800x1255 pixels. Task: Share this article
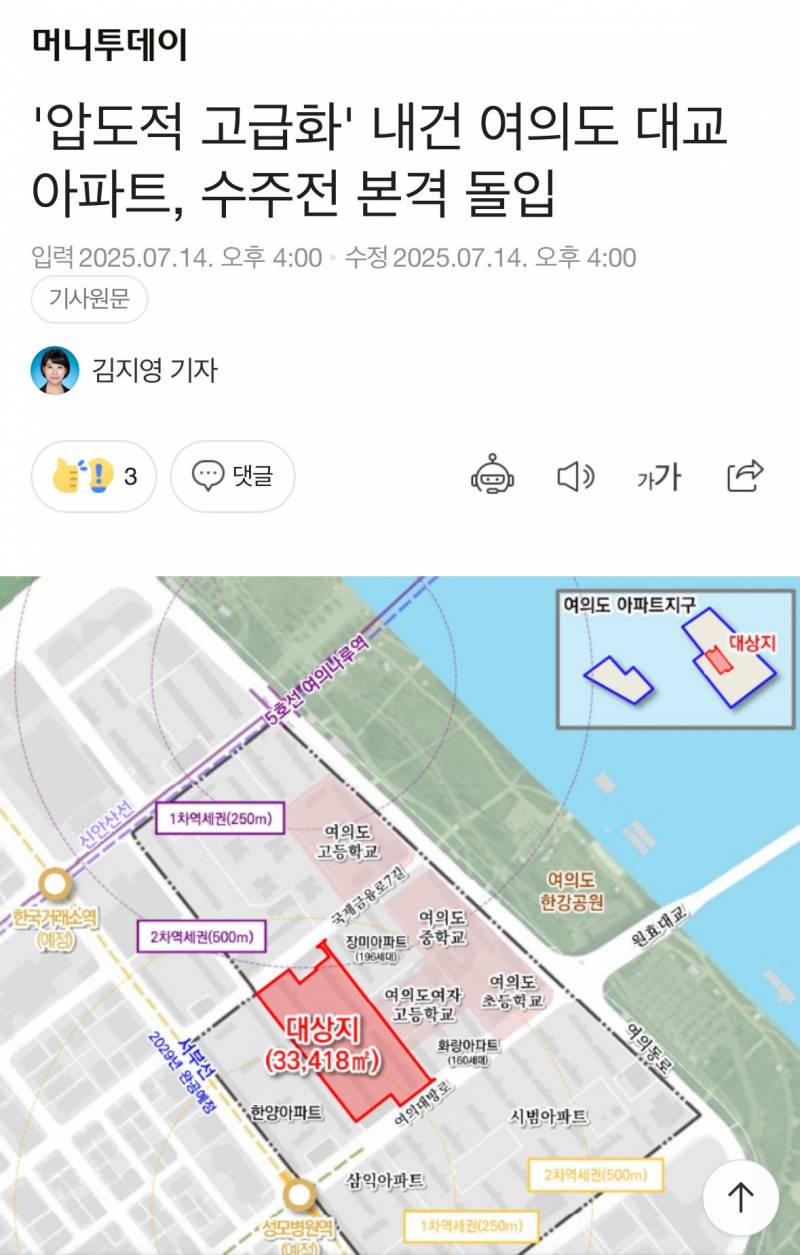tap(744, 476)
